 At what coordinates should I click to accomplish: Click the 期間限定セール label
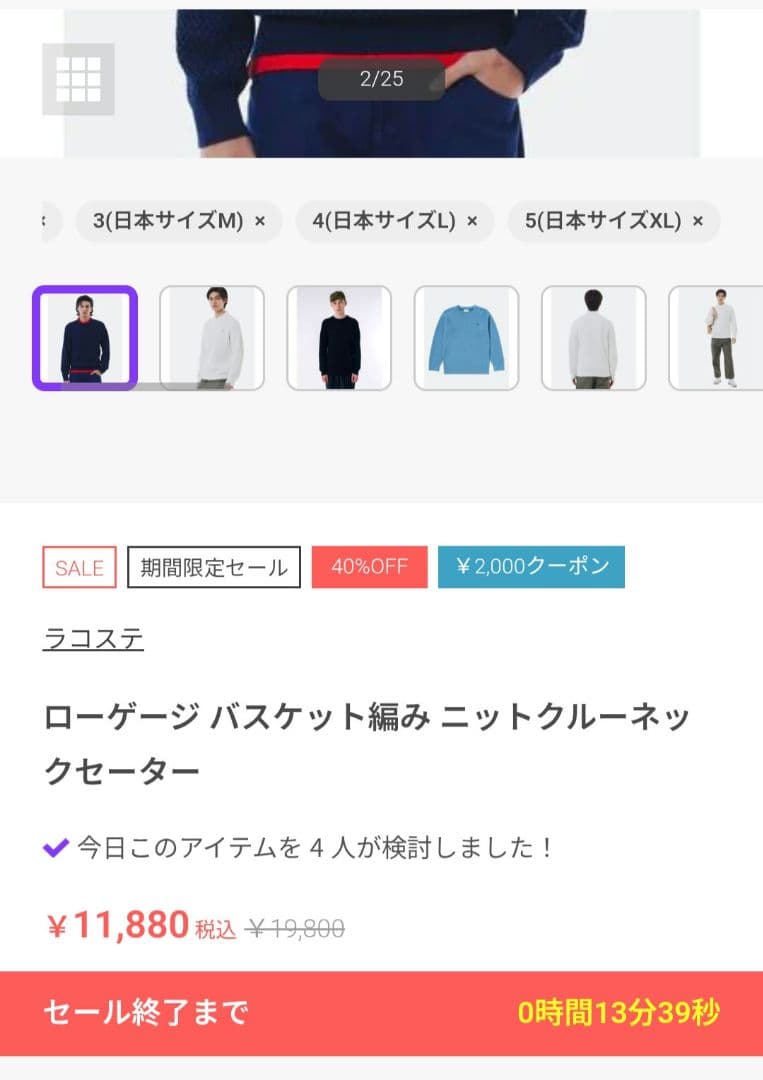click(x=211, y=566)
